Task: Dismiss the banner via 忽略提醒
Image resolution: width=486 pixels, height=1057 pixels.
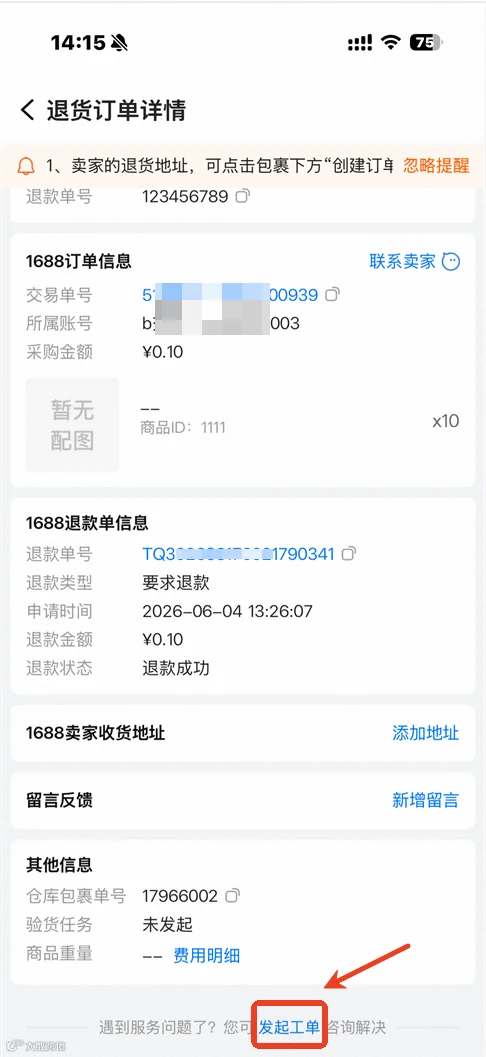Action: tap(435, 165)
